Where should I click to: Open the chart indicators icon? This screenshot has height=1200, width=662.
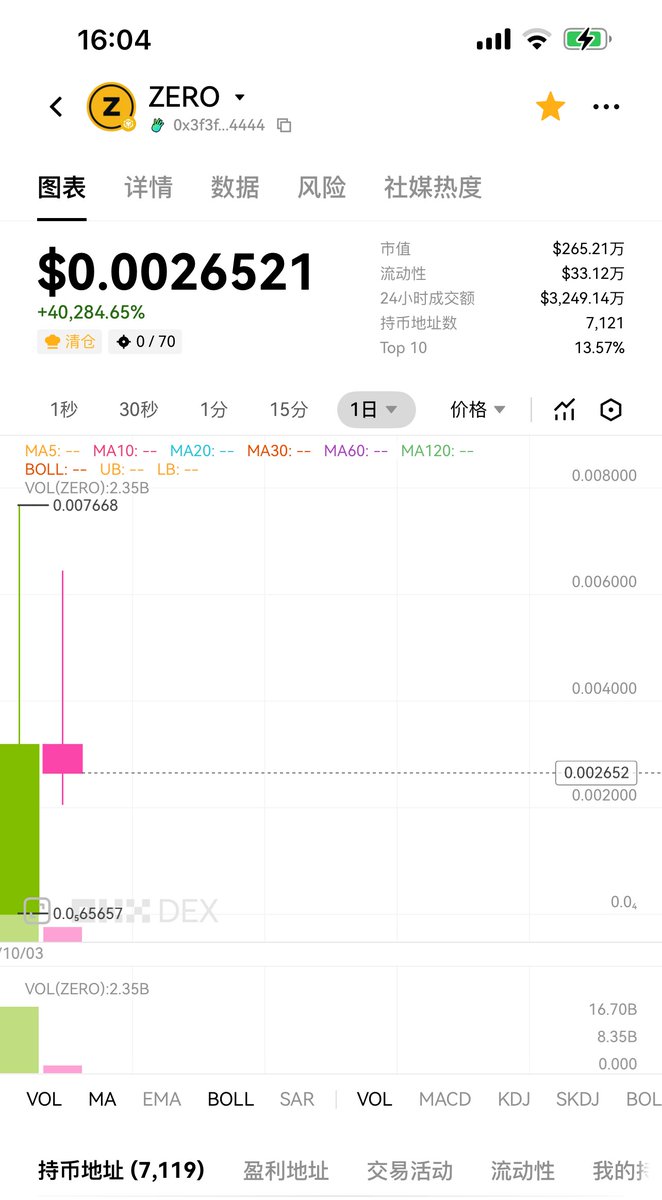(565, 409)
